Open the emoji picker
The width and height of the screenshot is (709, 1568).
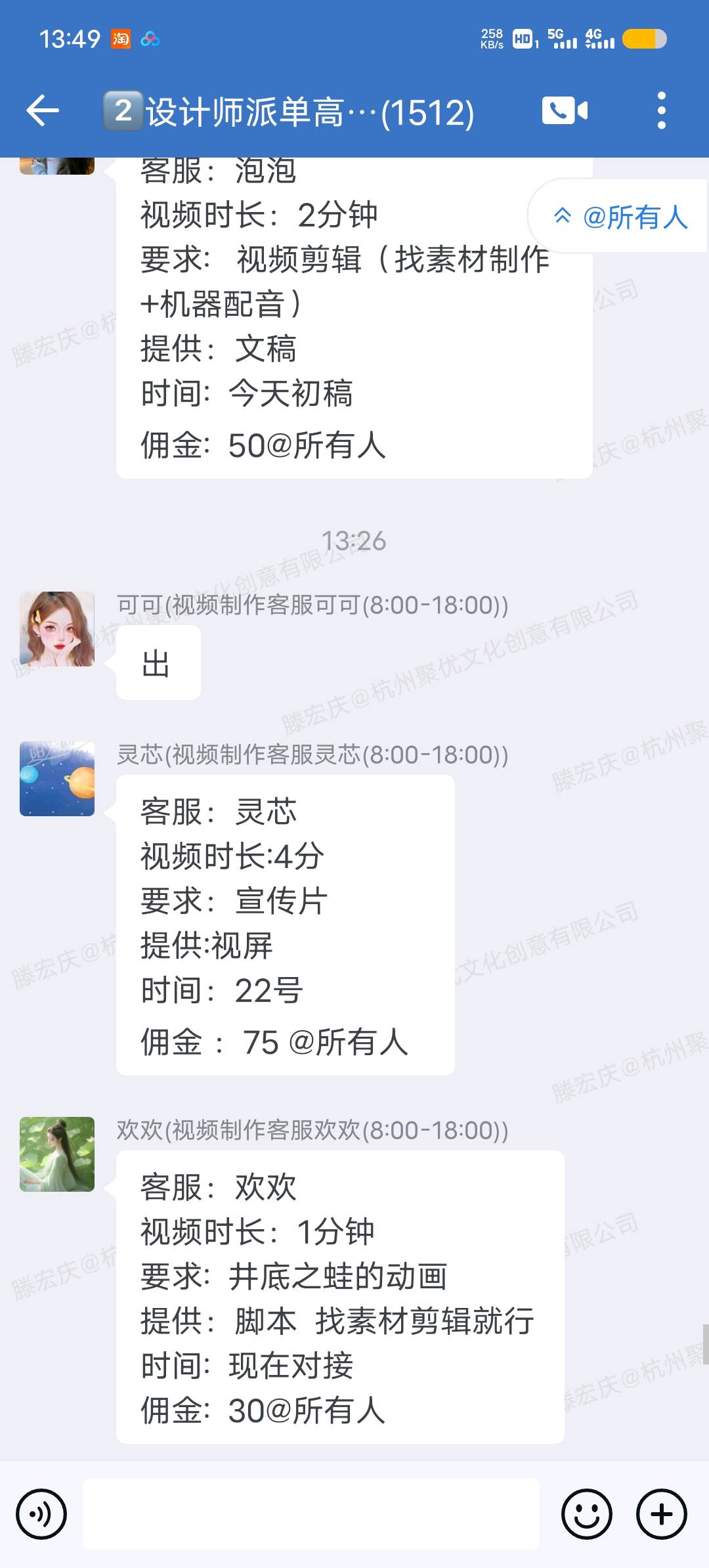(x=586, y=1514)
